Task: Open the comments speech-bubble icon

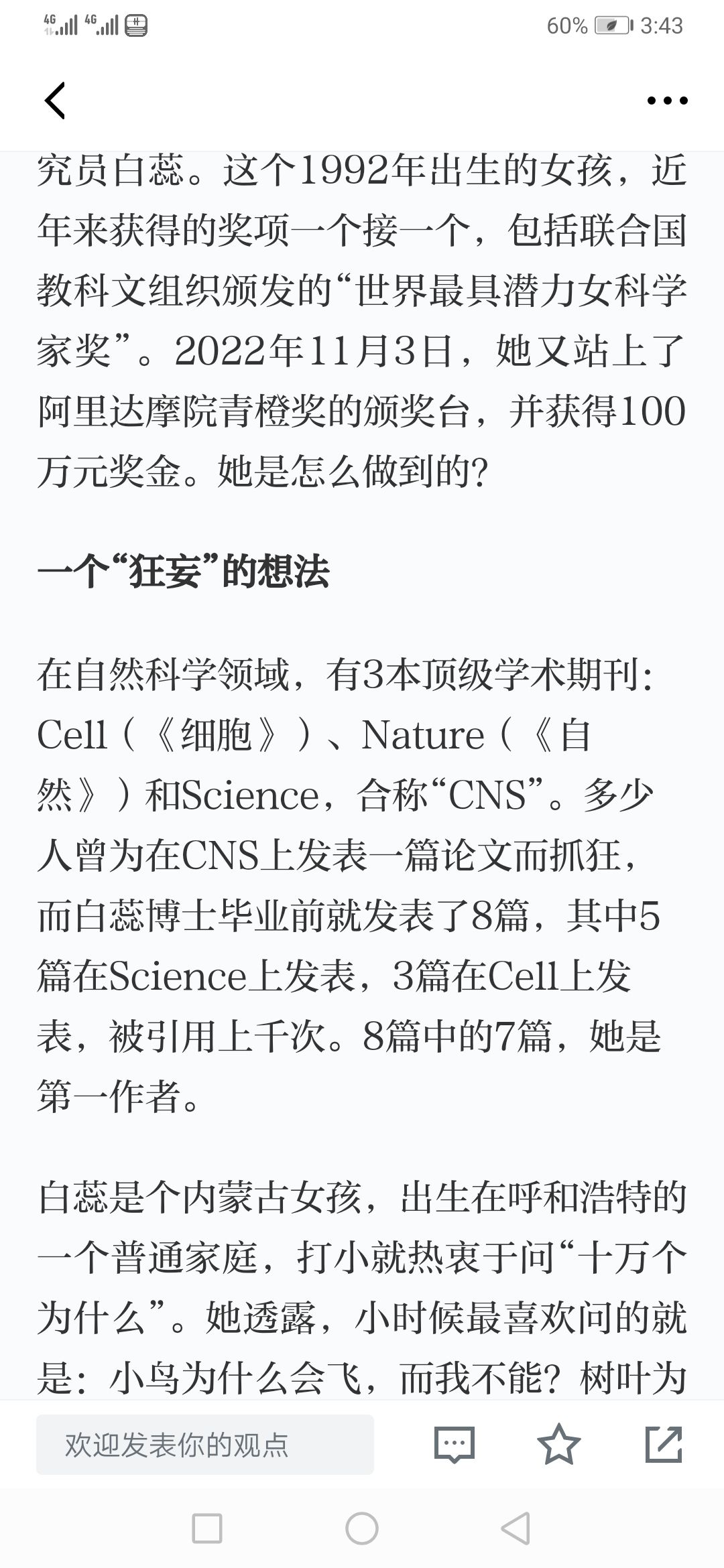Action: tap(455, 1444)
